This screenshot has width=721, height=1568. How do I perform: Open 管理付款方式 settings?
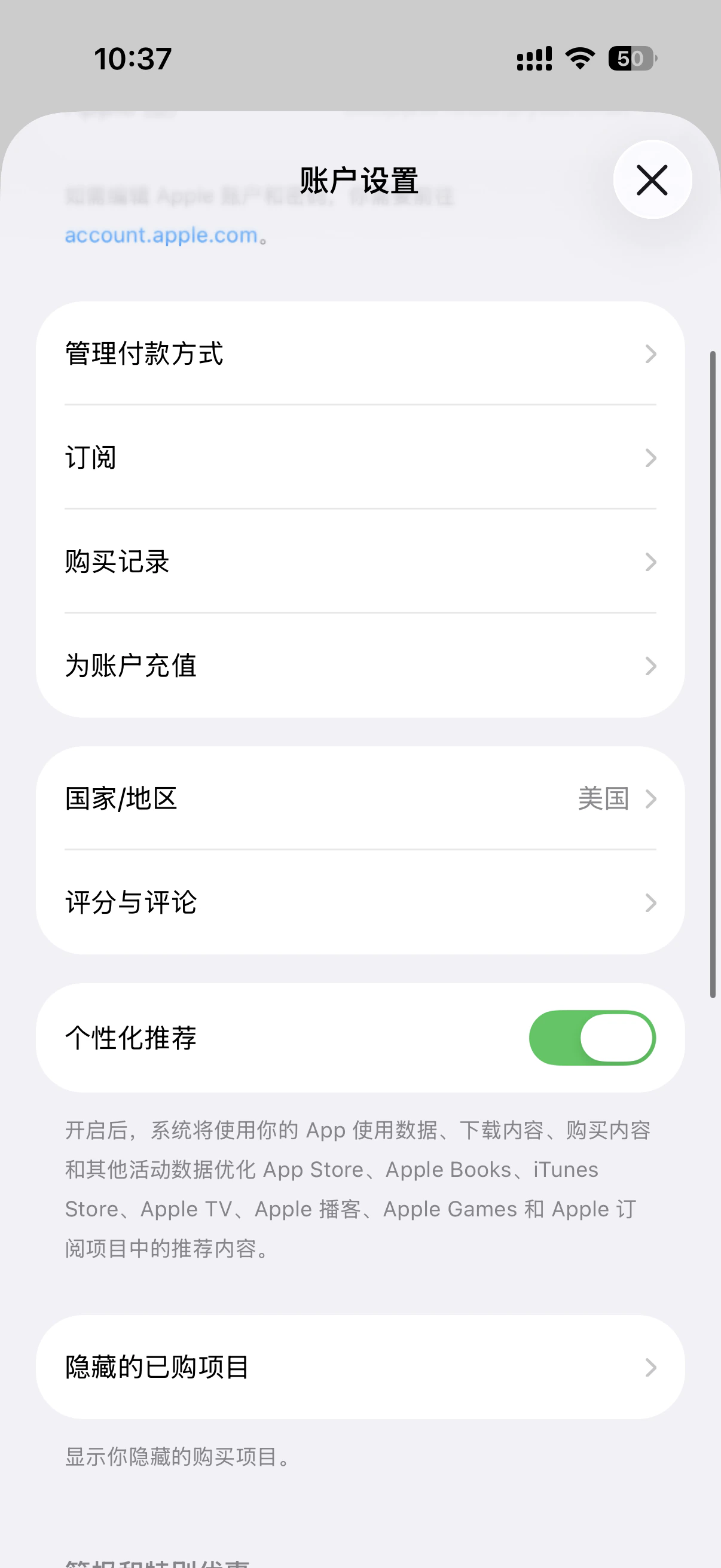[359, 353]
